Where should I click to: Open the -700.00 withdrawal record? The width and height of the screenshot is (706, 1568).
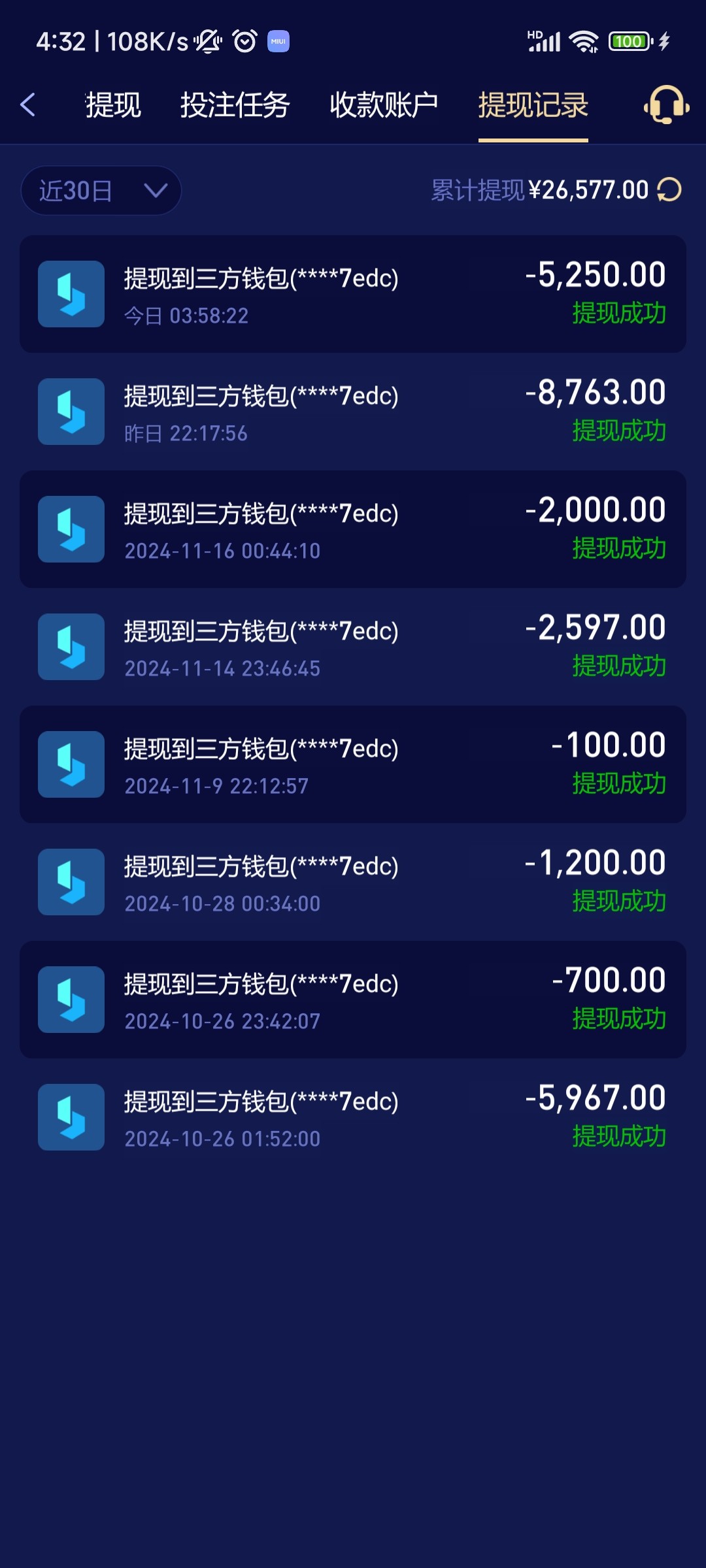[x=353, y=1000]
